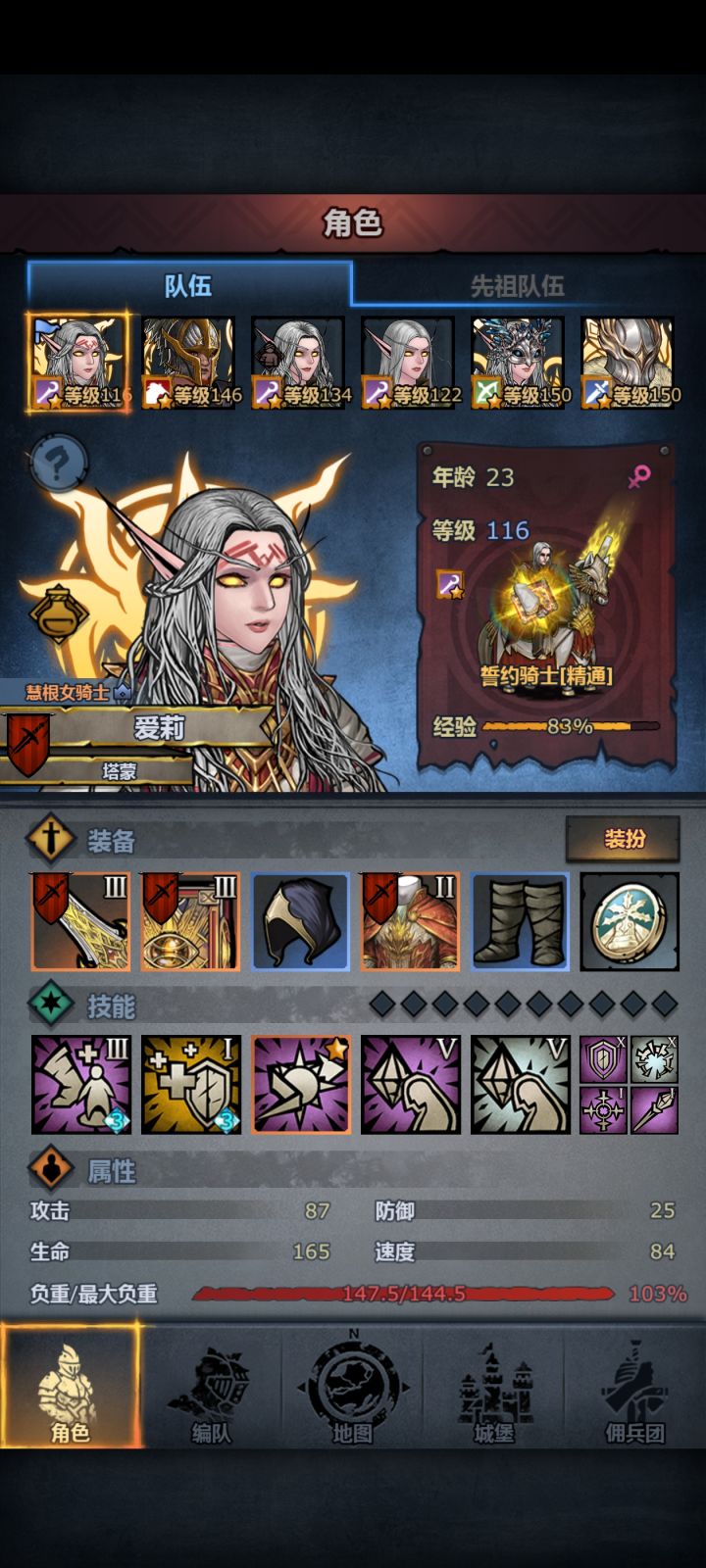View the golden shield skill marked I
This screenshot has height=1568, width=706.
pos(190,1085)
